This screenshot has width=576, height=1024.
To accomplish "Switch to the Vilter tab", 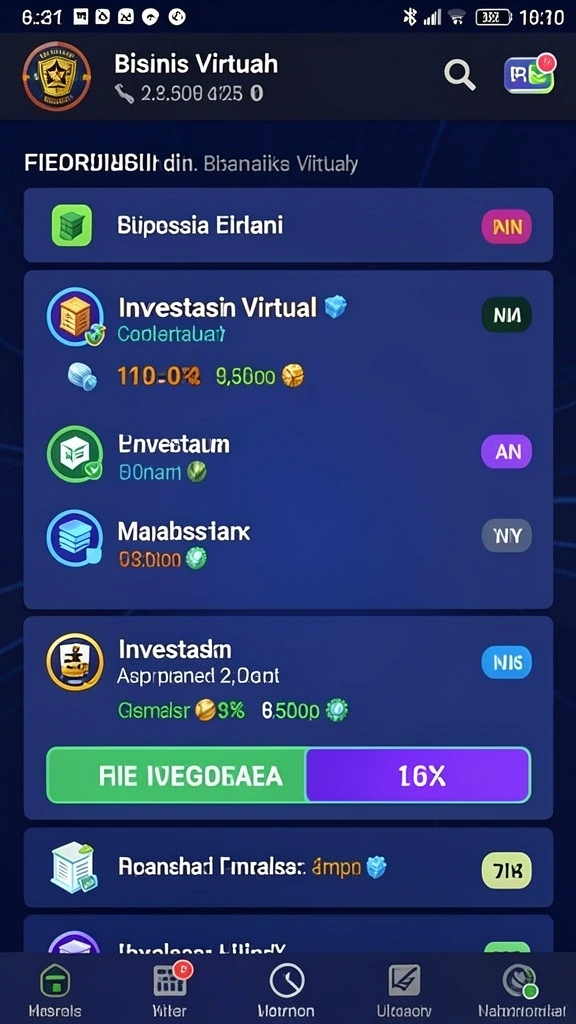I will pos(170,991).
